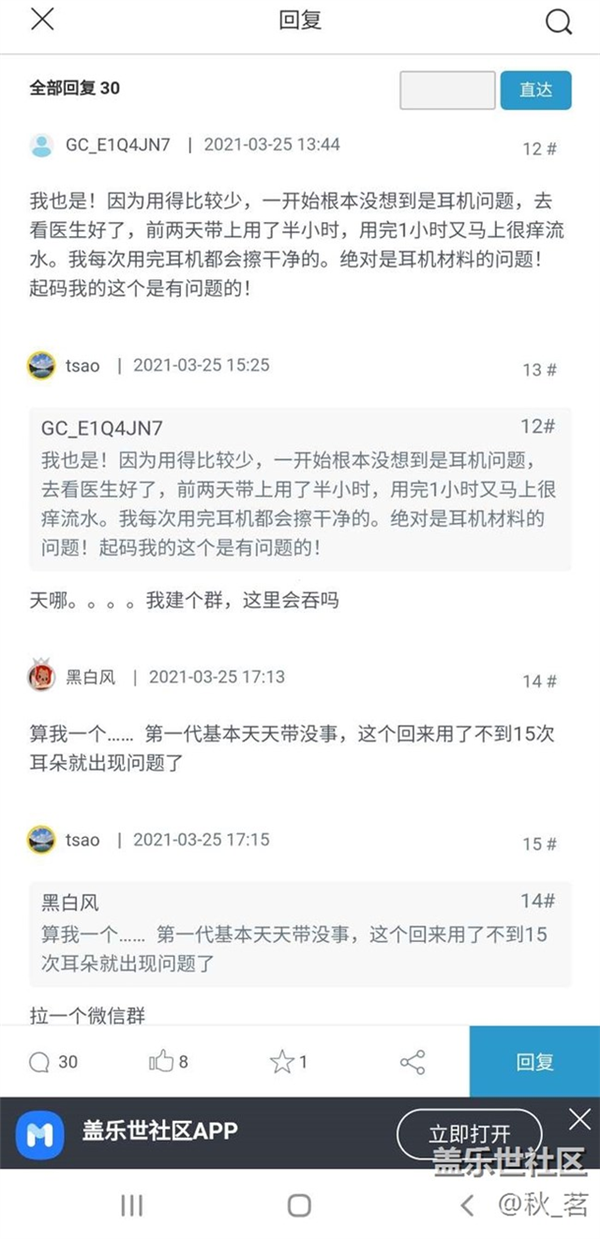View the quoted 12# reply from GC_E1Q4JN7
Screen dimensions: 600x1239
pos(300,488)
